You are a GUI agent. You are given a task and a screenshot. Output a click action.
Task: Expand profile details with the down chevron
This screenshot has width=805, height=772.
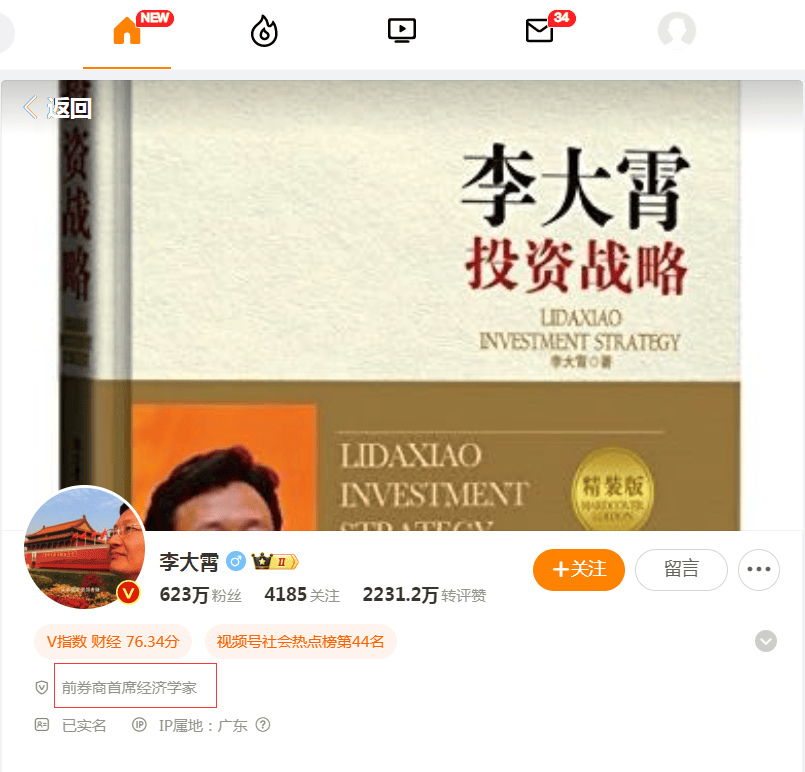click(x=766, y=641)
